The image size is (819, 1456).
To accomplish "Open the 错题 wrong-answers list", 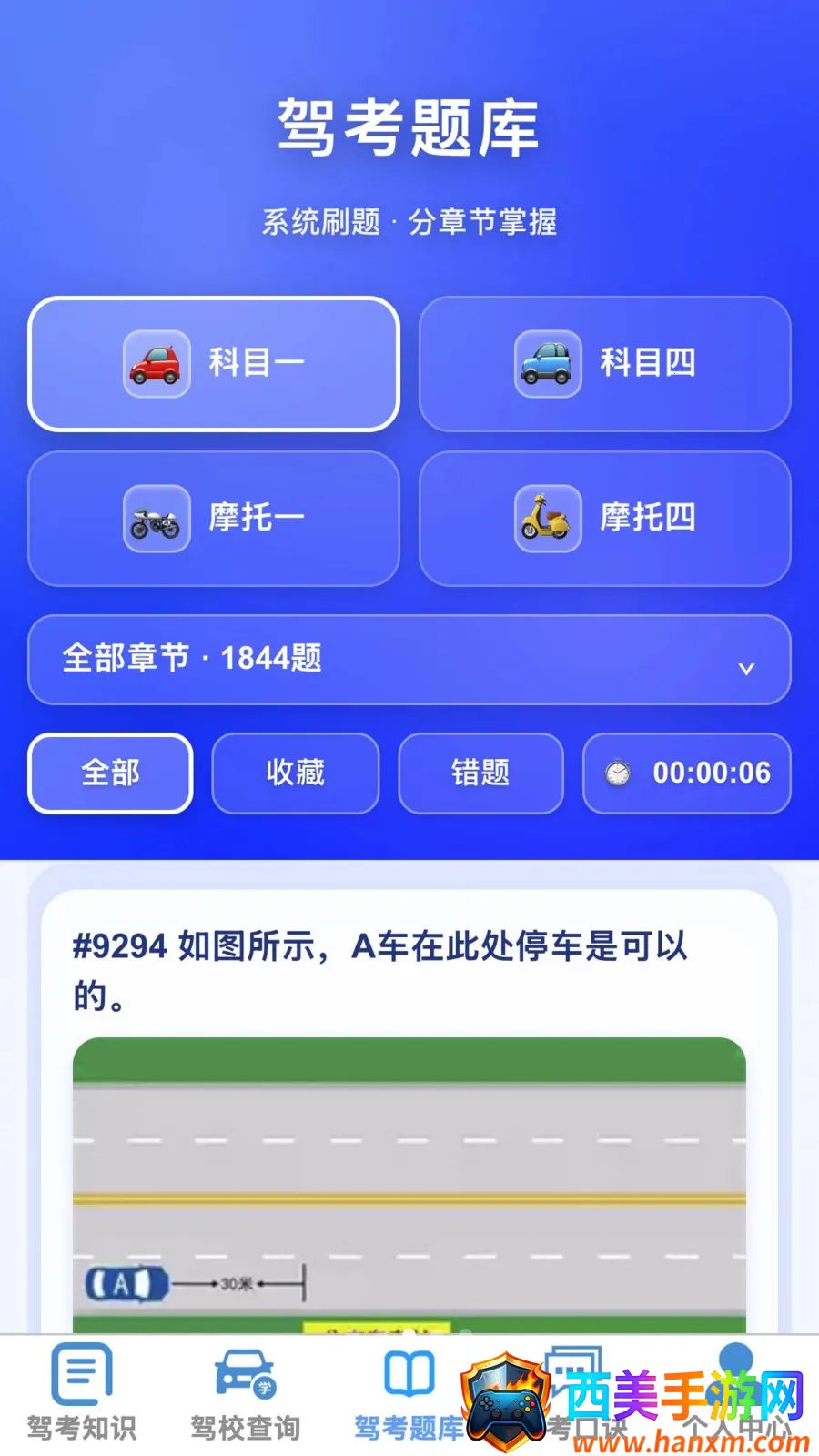I will pos(481,773).
